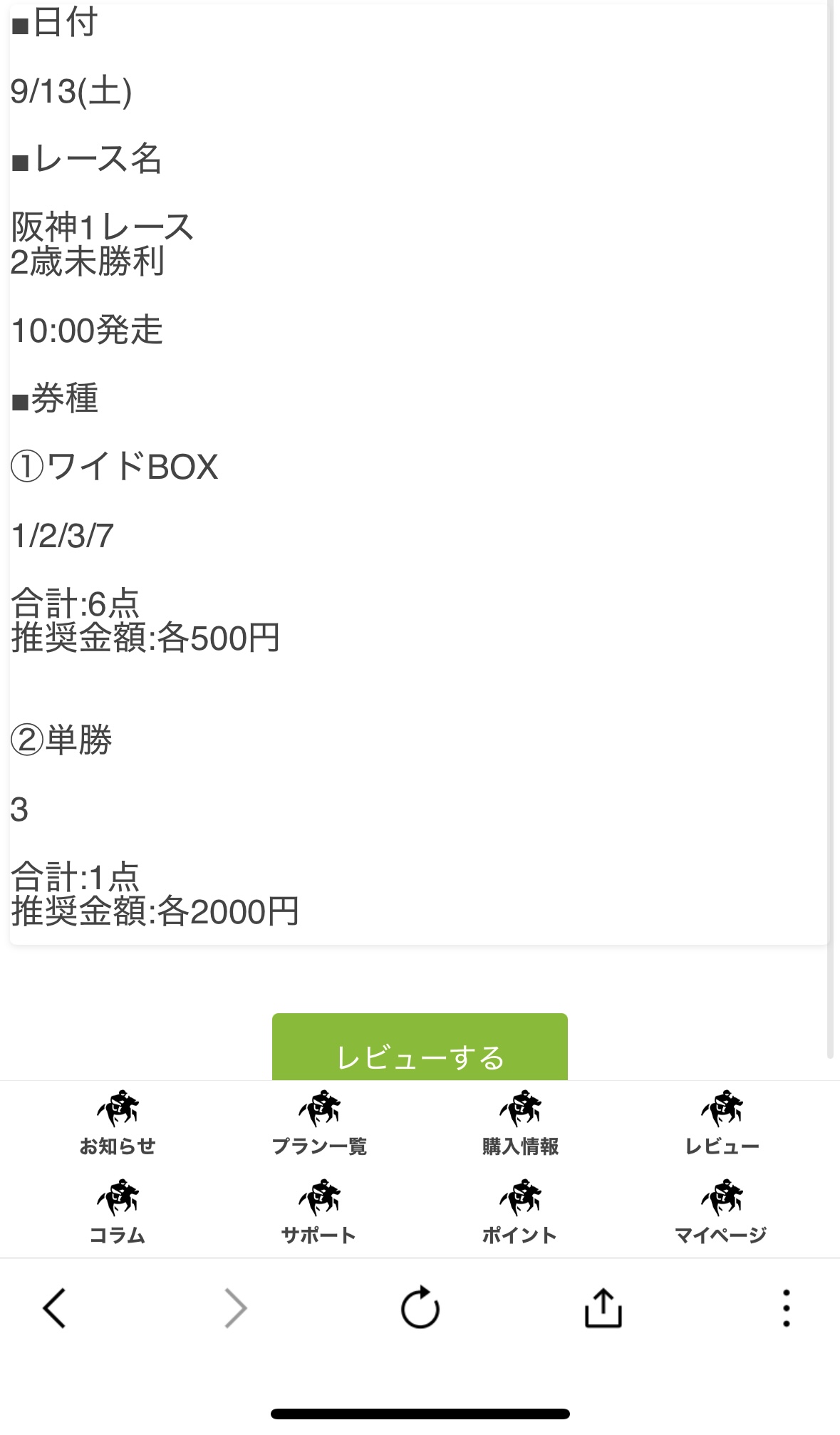Share this page
The image size is (840, 1435).
coord(603,1308)
